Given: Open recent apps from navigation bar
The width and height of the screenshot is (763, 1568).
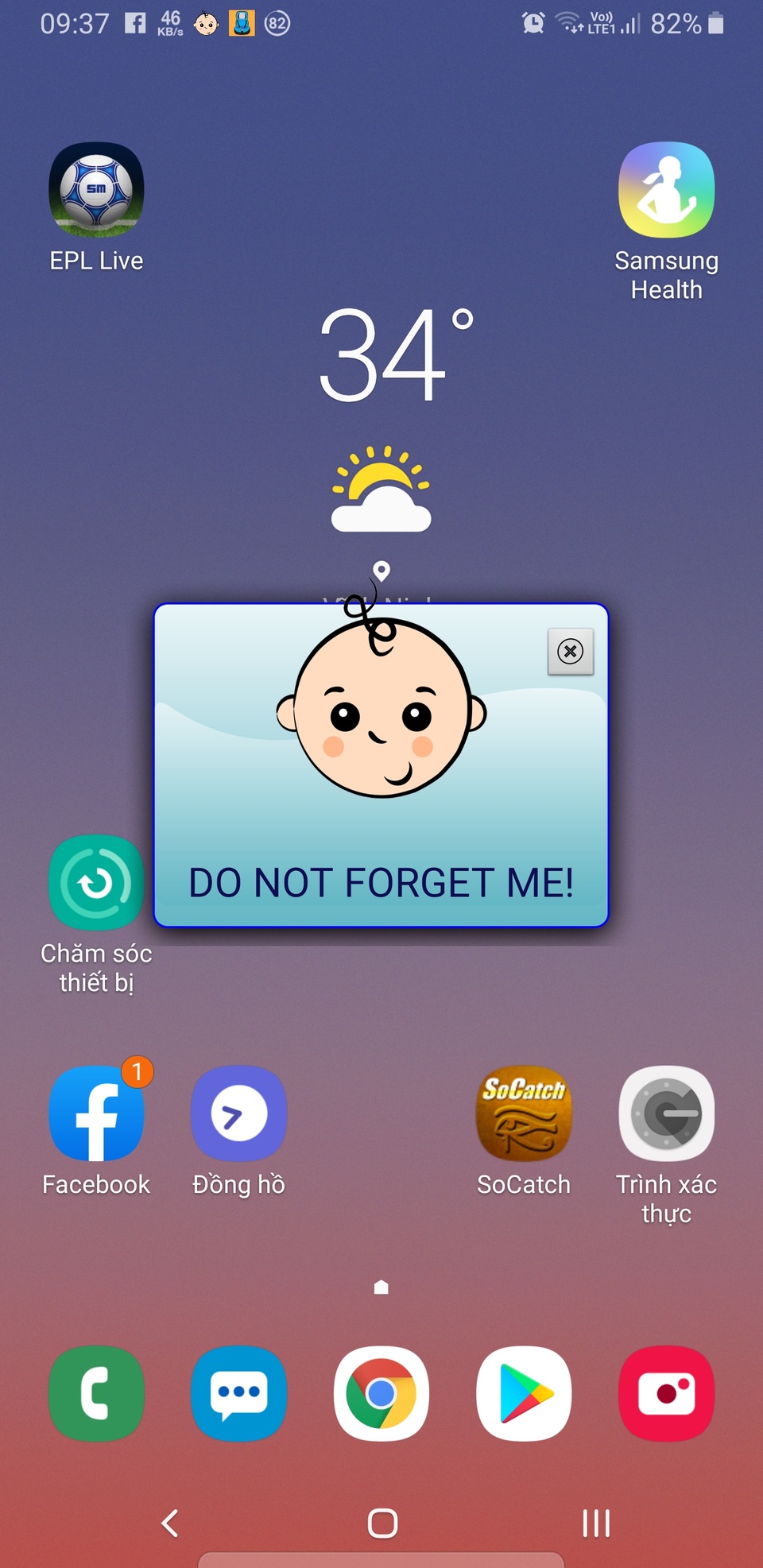Looking at the screenshot, I should point(596,1523).
